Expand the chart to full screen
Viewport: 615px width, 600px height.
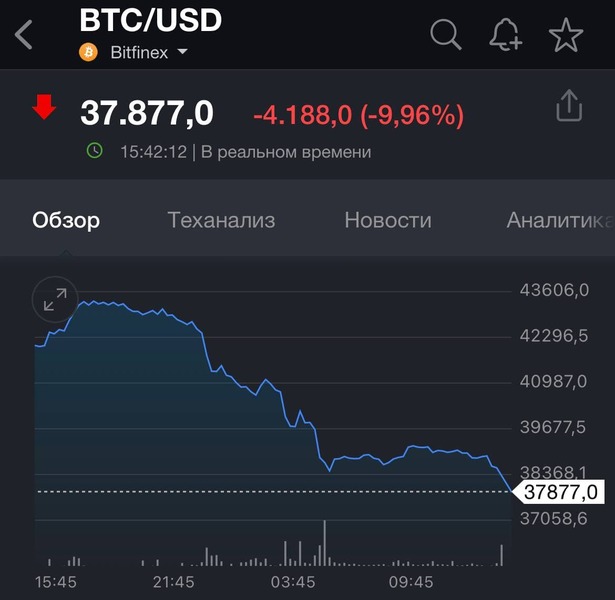pyautogui.click(x=55, y=298)
